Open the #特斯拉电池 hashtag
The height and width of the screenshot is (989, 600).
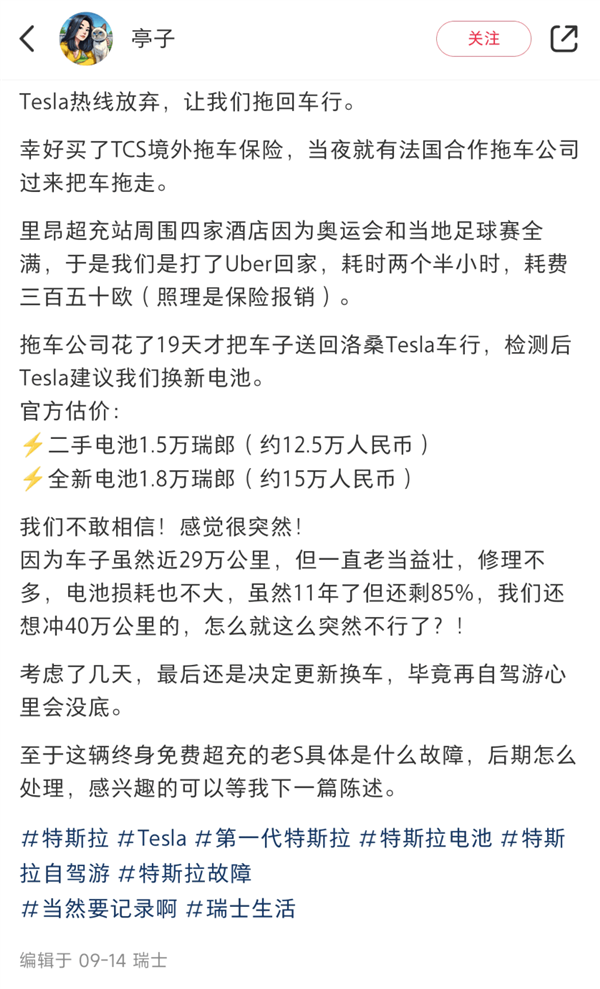coord(425,838)
